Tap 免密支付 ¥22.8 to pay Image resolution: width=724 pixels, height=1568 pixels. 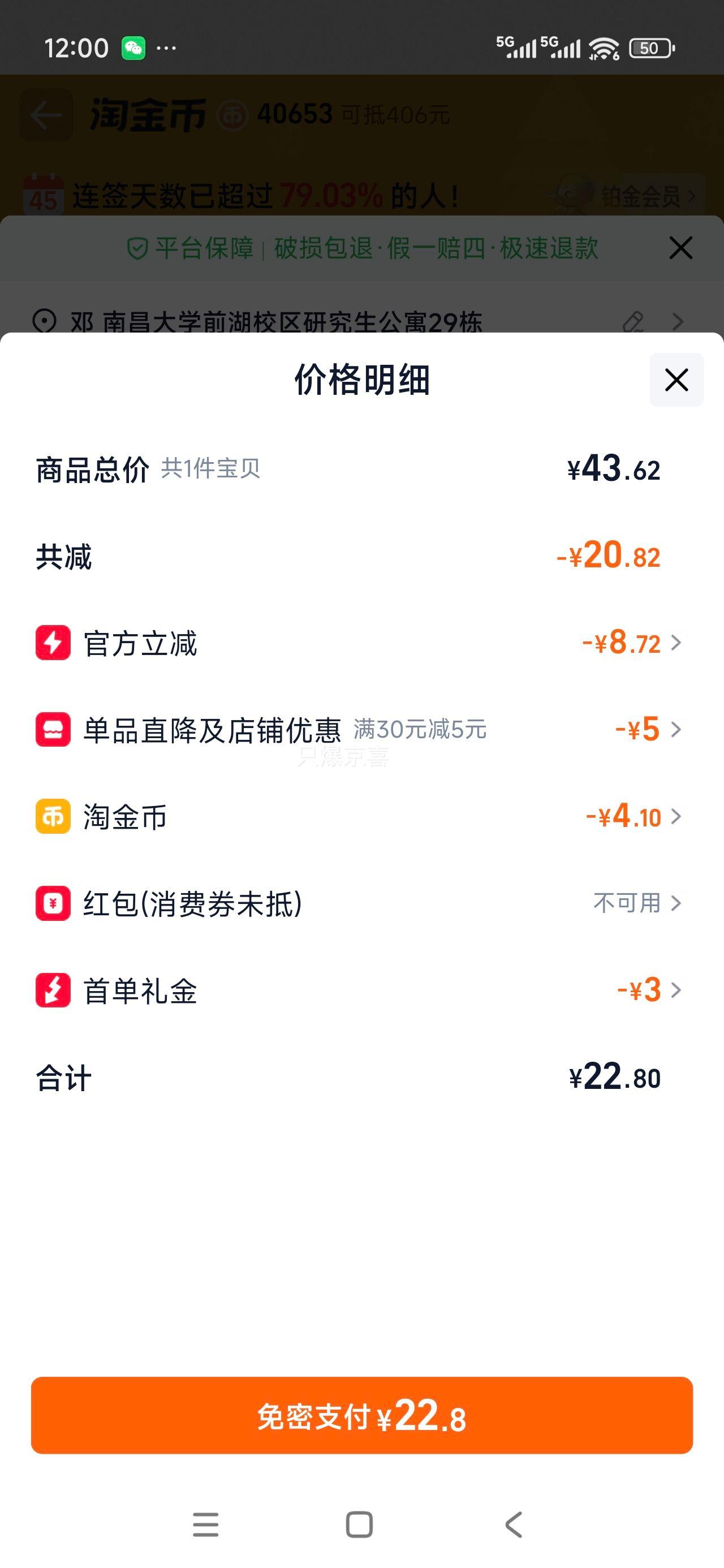tap(361, 1415)
